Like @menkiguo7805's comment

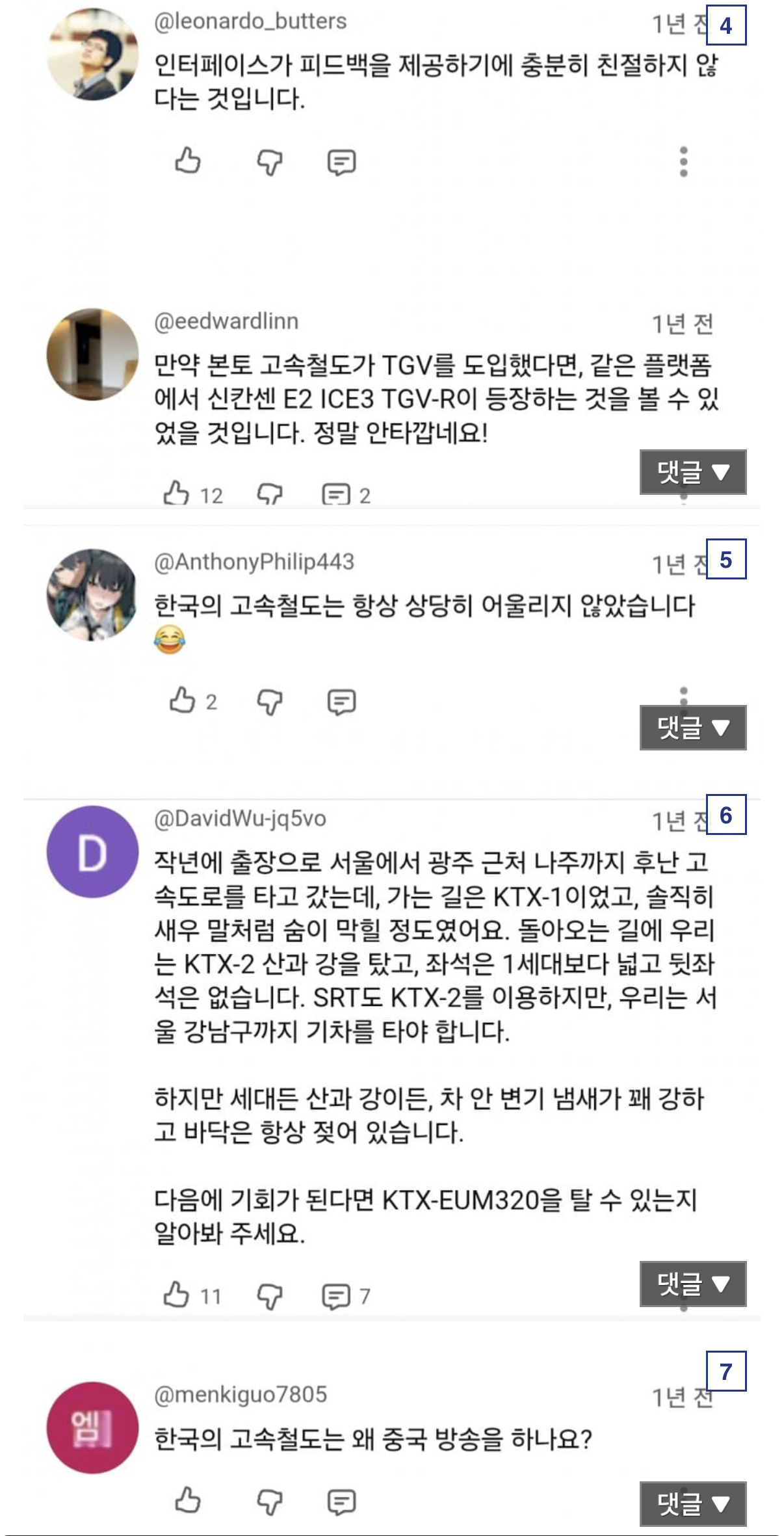(x=188, y=1500)
